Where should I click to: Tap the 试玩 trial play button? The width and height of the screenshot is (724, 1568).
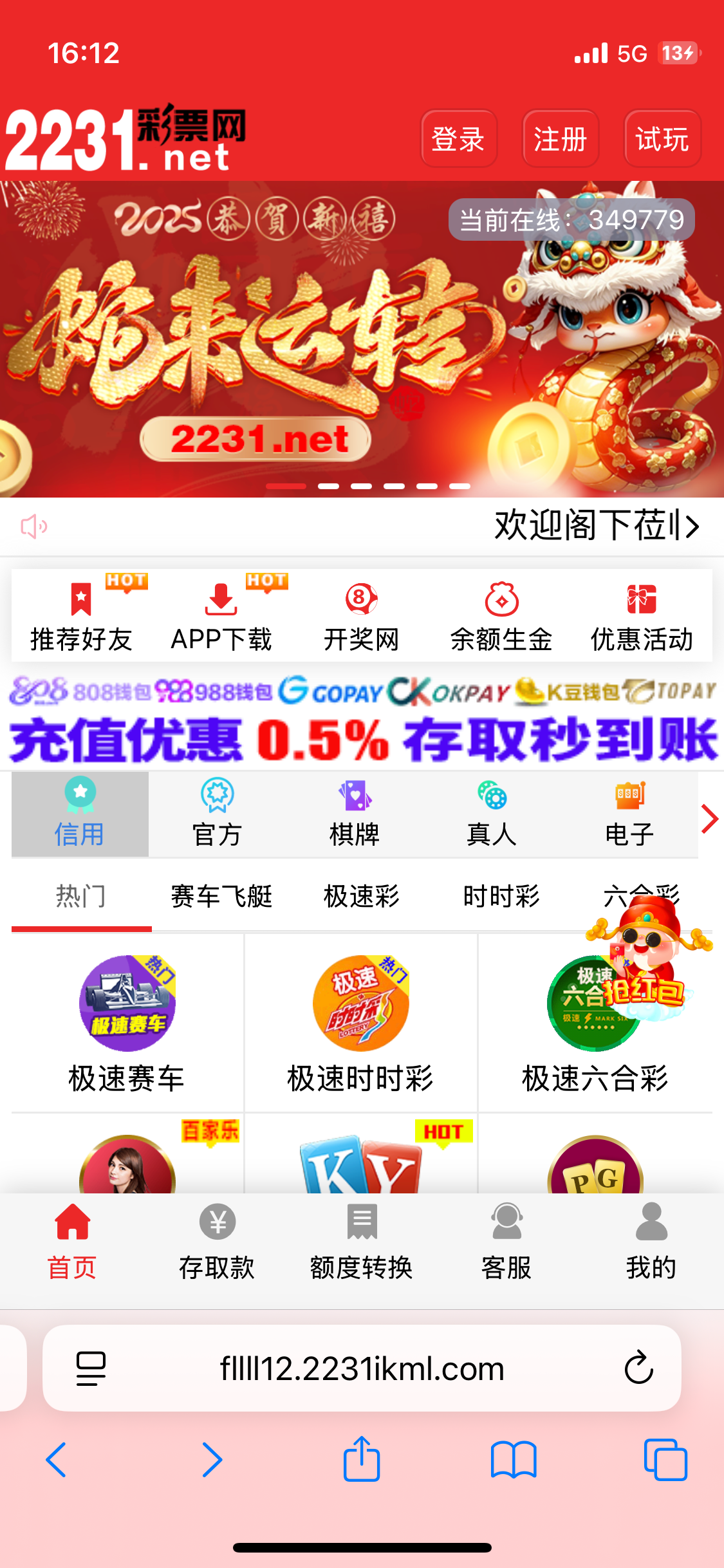click(662, 139)
